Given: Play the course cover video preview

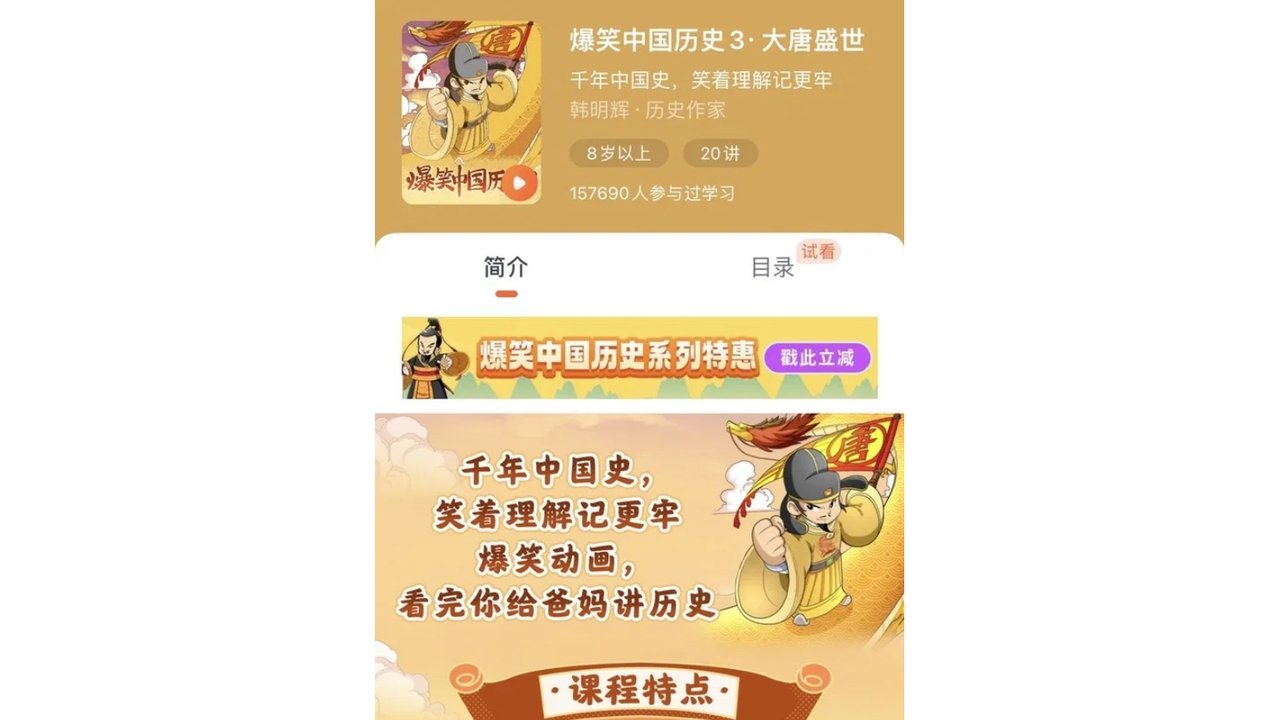Looking at the screenshot, I should click(519, 184).
